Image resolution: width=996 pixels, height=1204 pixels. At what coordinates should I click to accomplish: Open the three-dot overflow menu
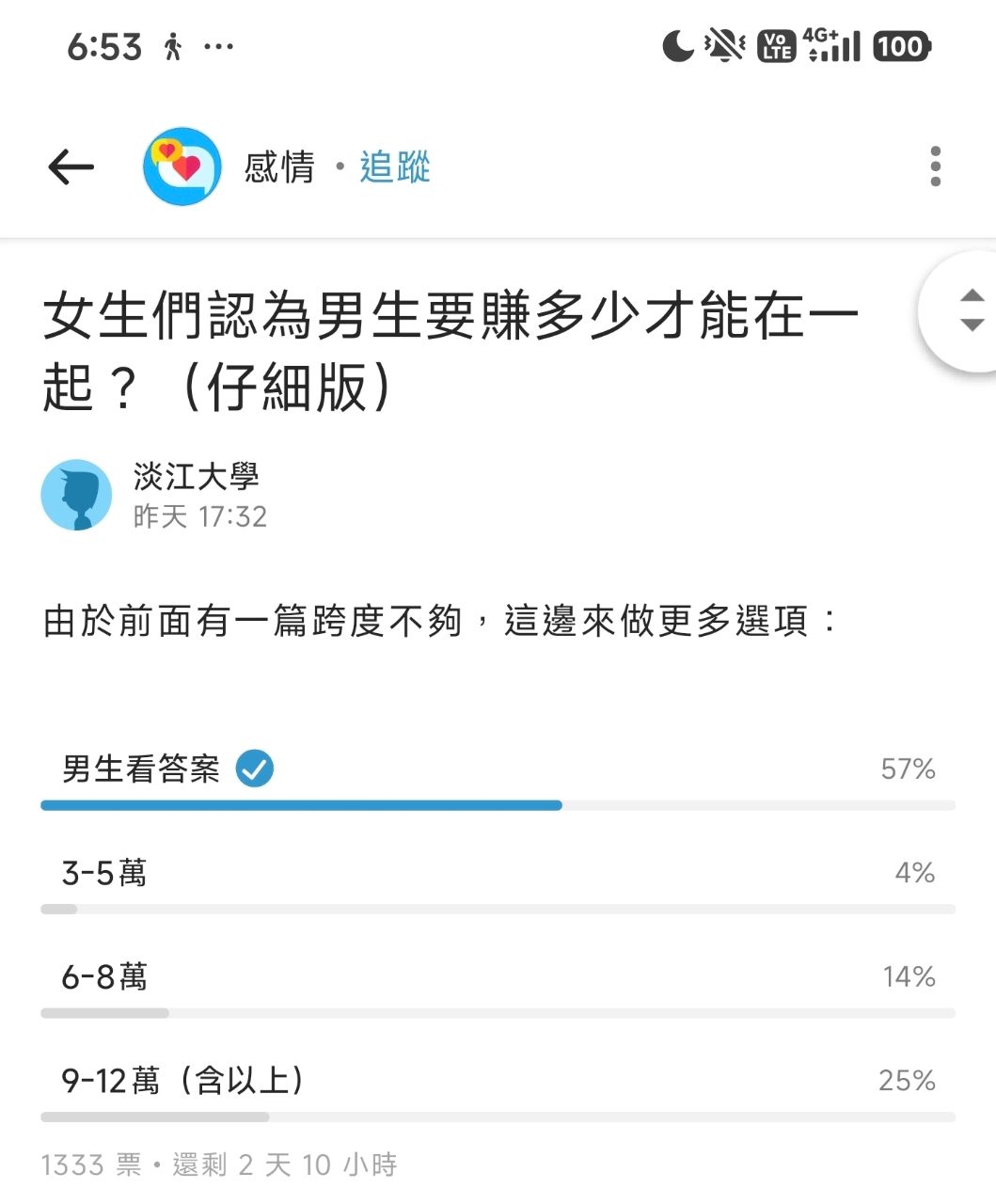[934, 166]
